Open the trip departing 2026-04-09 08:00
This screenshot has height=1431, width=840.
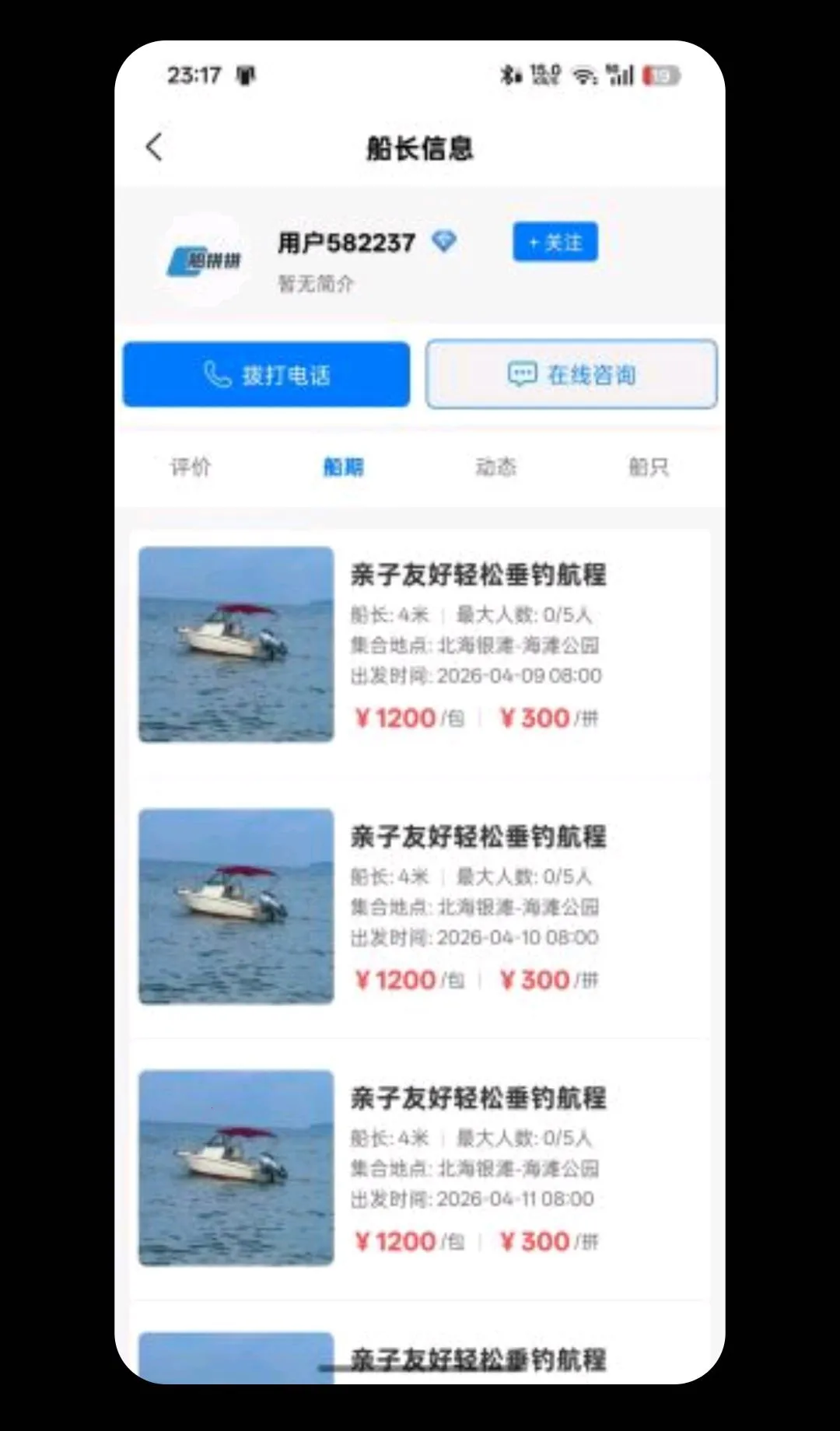(420, 644)
